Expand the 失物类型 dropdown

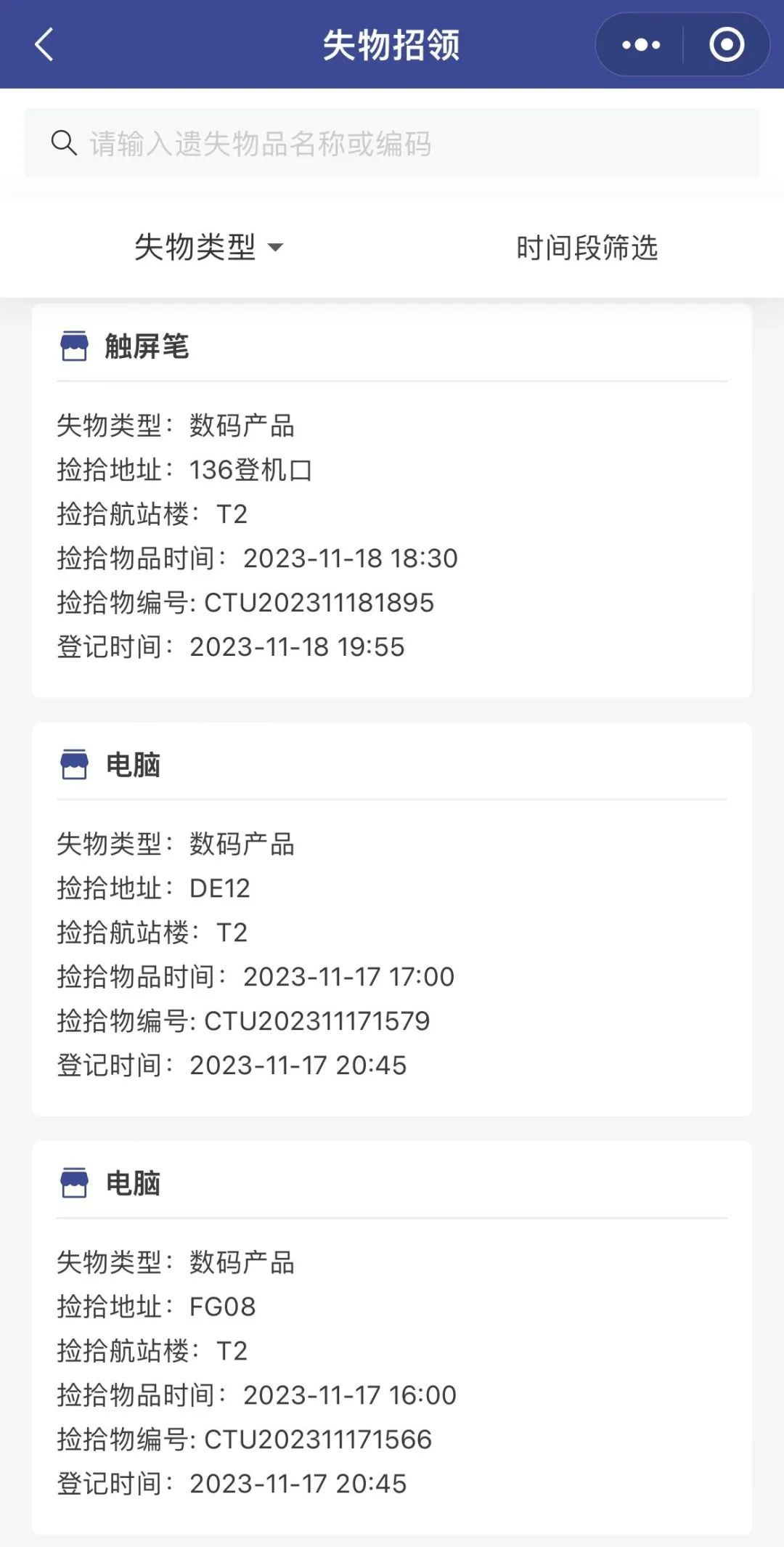click(x=209, y=248)
